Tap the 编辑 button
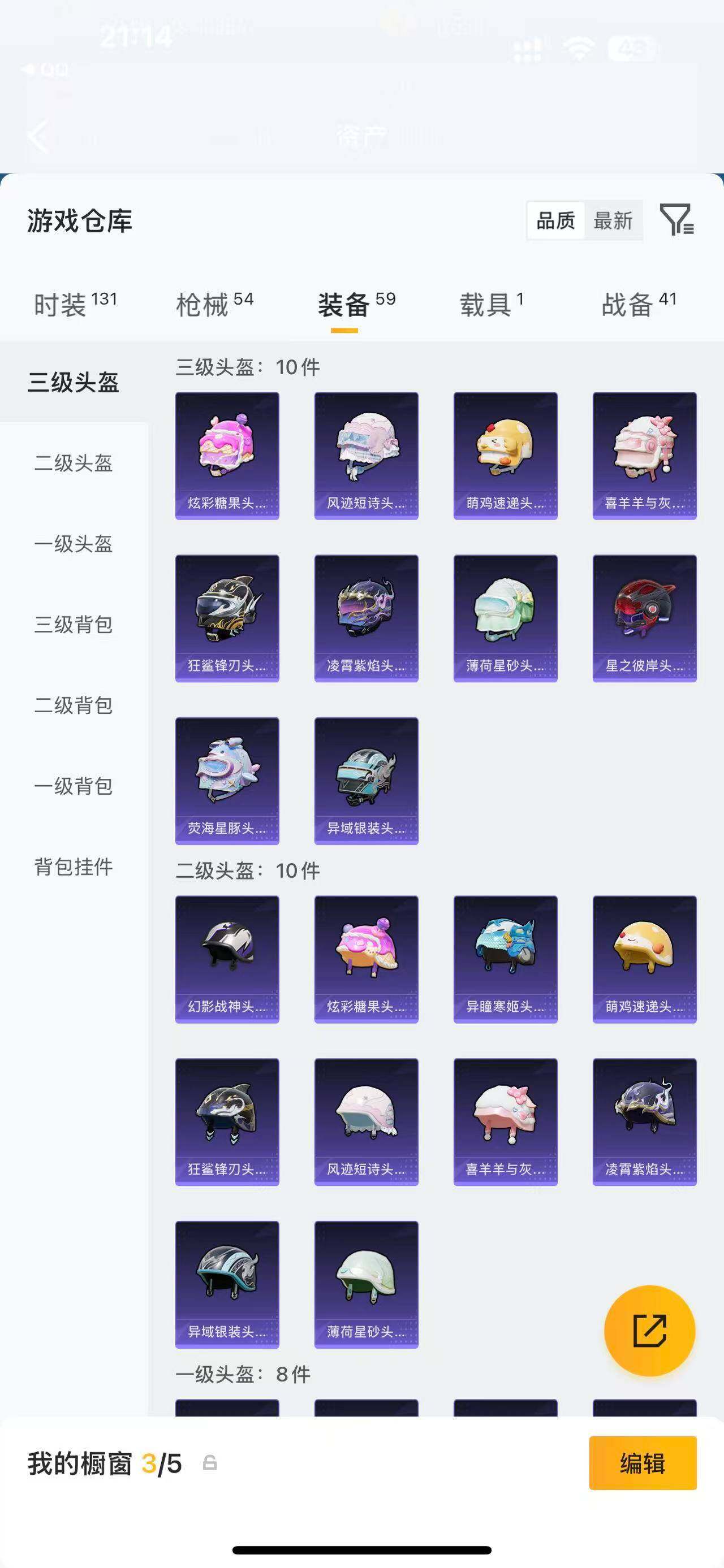Viewport: 724px width, 1568px height. click(643, 1463)
